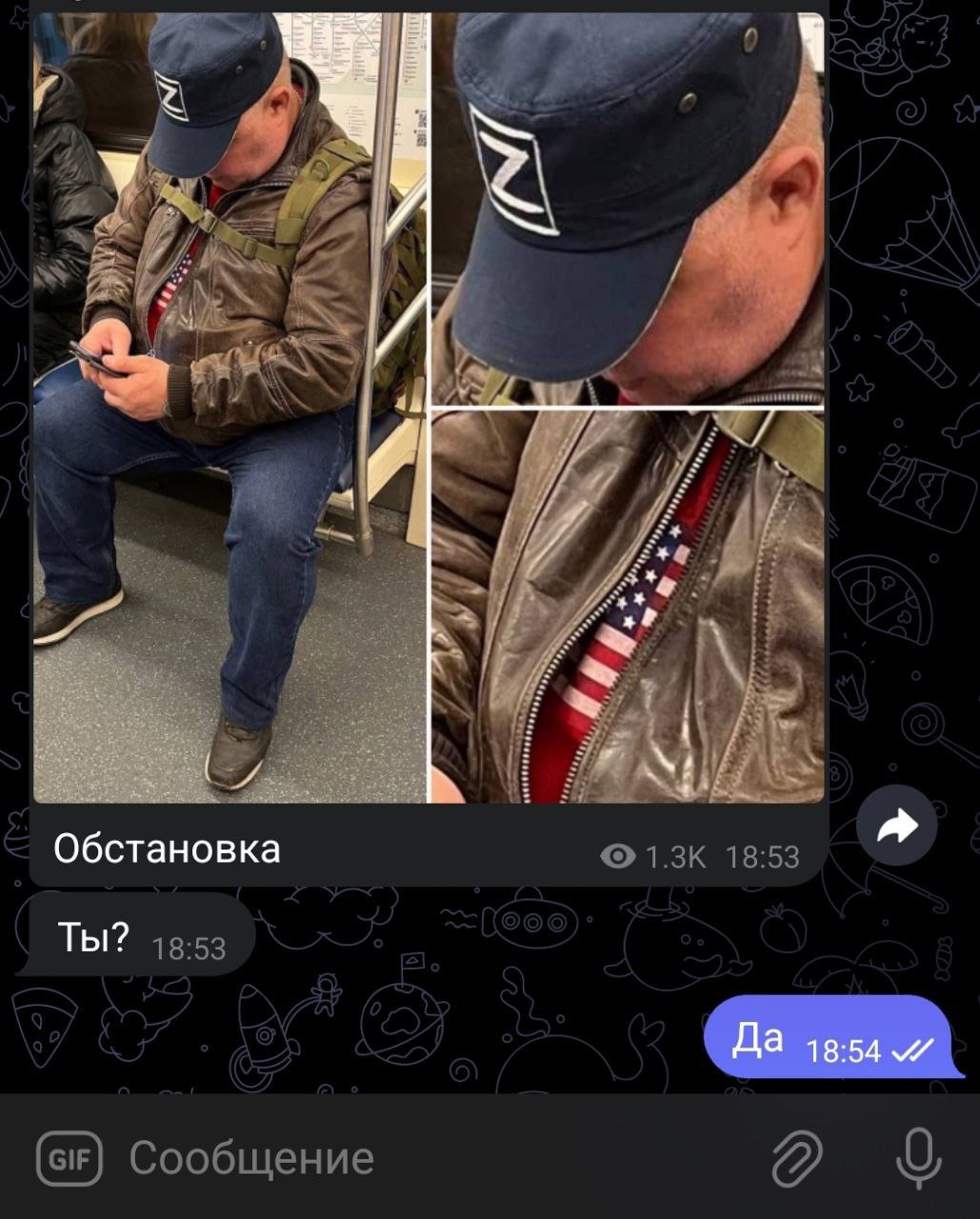
Task: Open the full-length subway photo on the left
Action: 229,410
